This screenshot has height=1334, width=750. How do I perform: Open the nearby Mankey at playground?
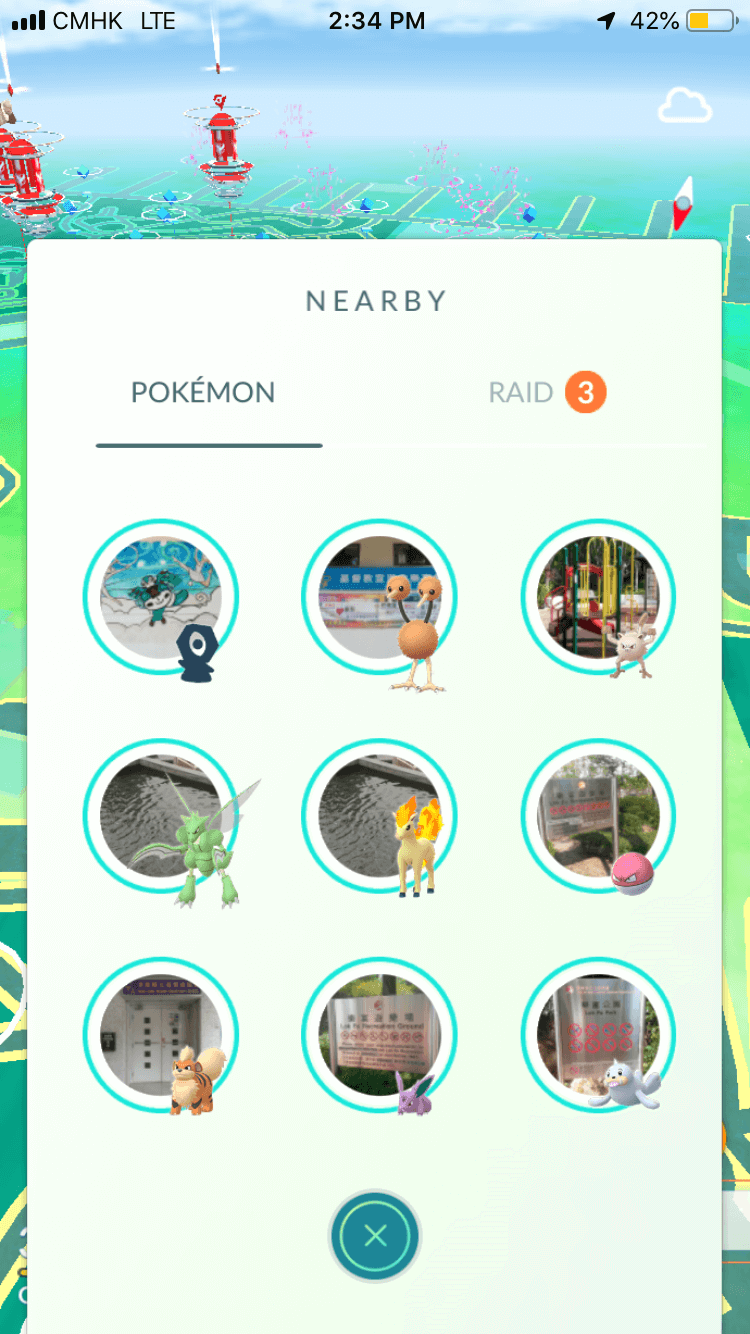click(x=598, y=597)
